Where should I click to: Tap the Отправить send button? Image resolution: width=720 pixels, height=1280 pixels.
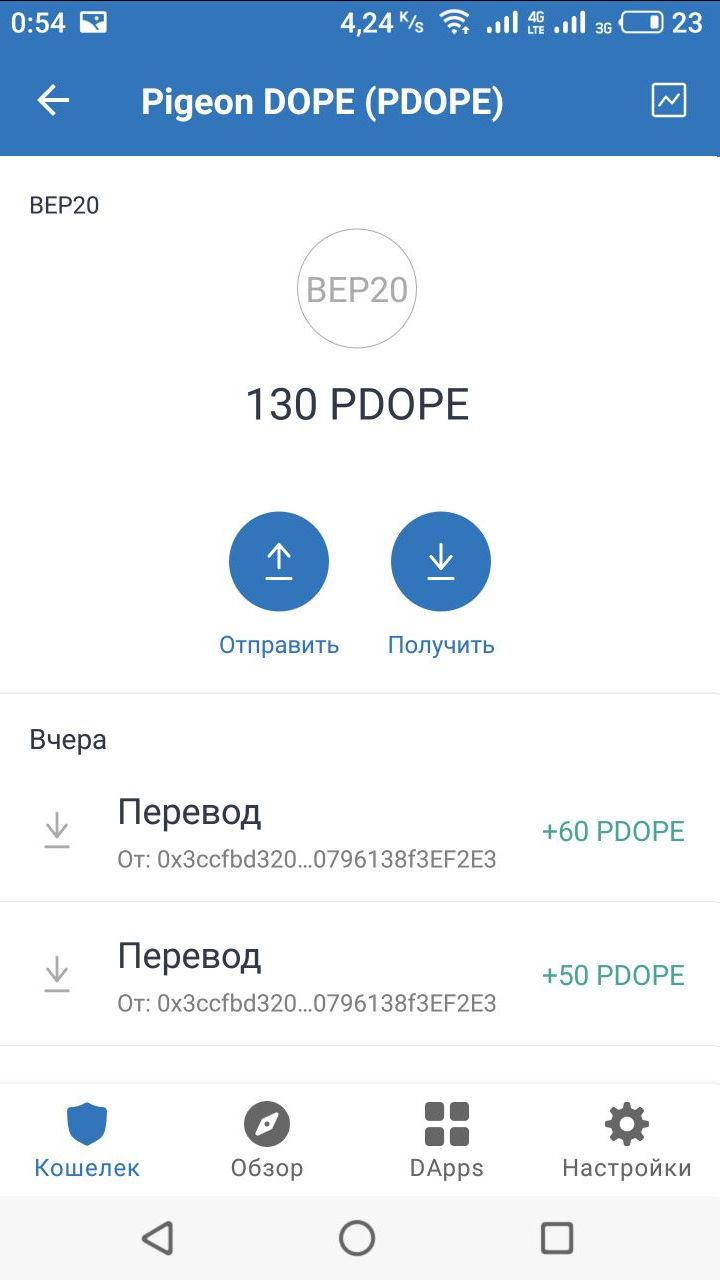pos(279,561)
